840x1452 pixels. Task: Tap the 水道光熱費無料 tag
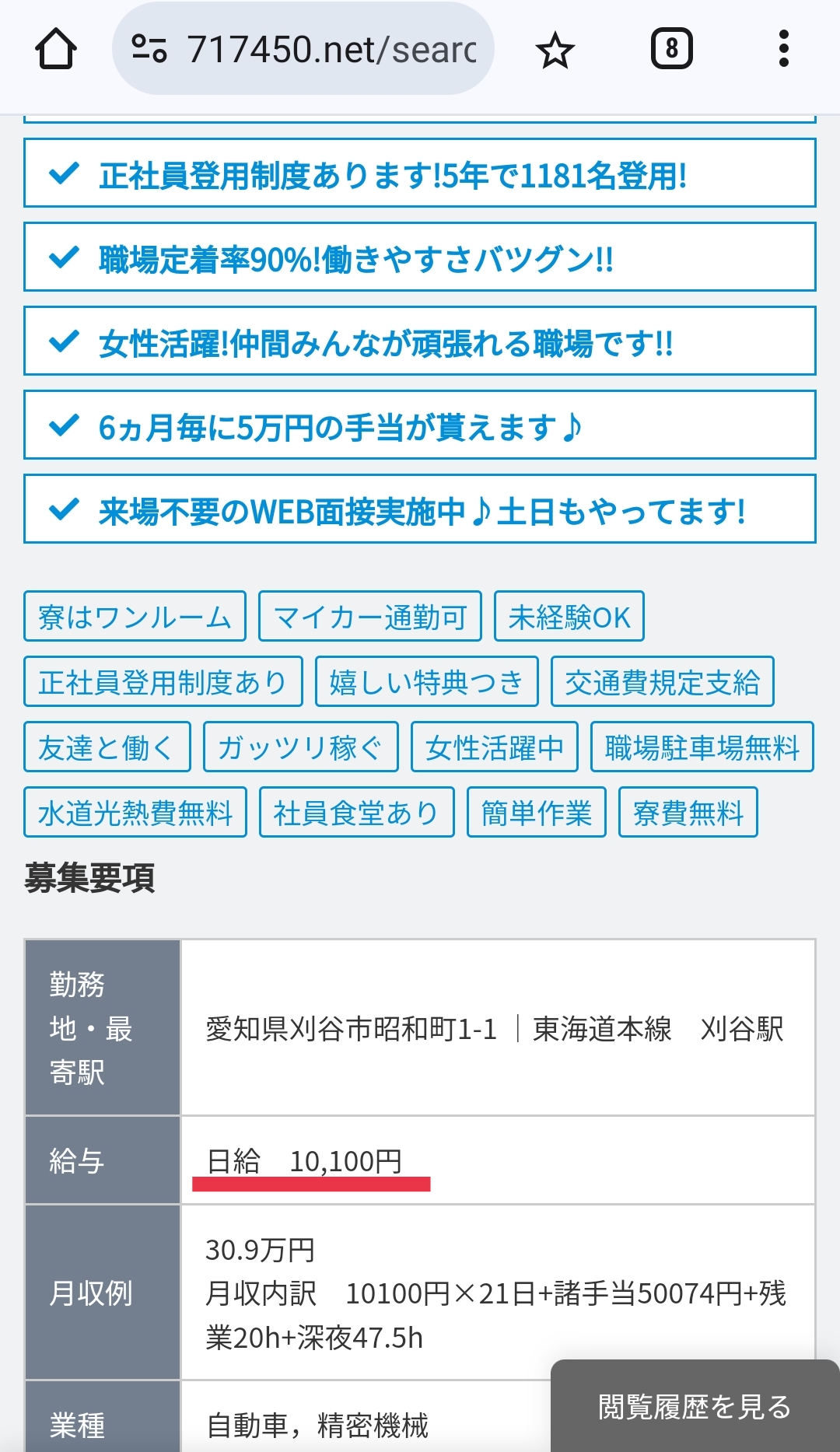[135, 812]
